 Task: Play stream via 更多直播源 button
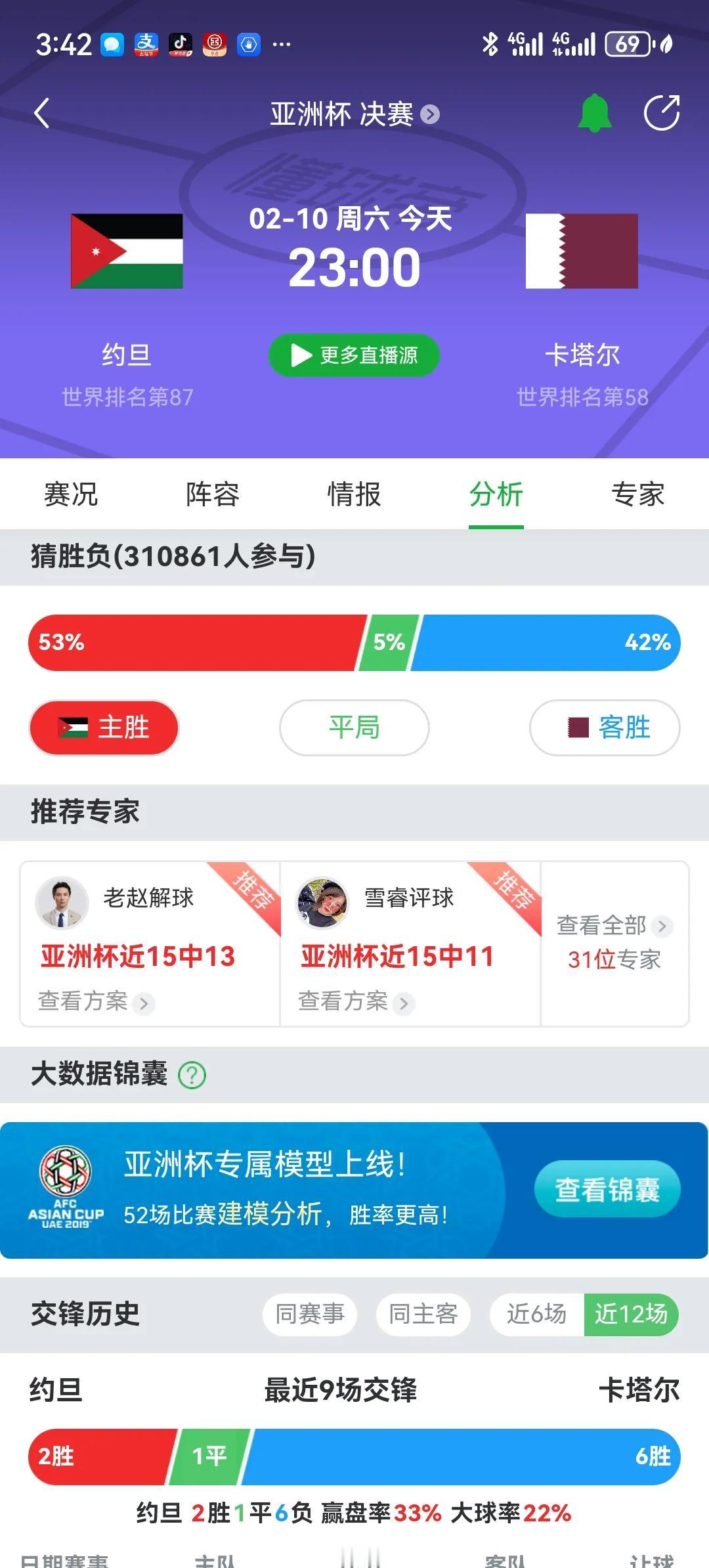[x=354, y=355]
